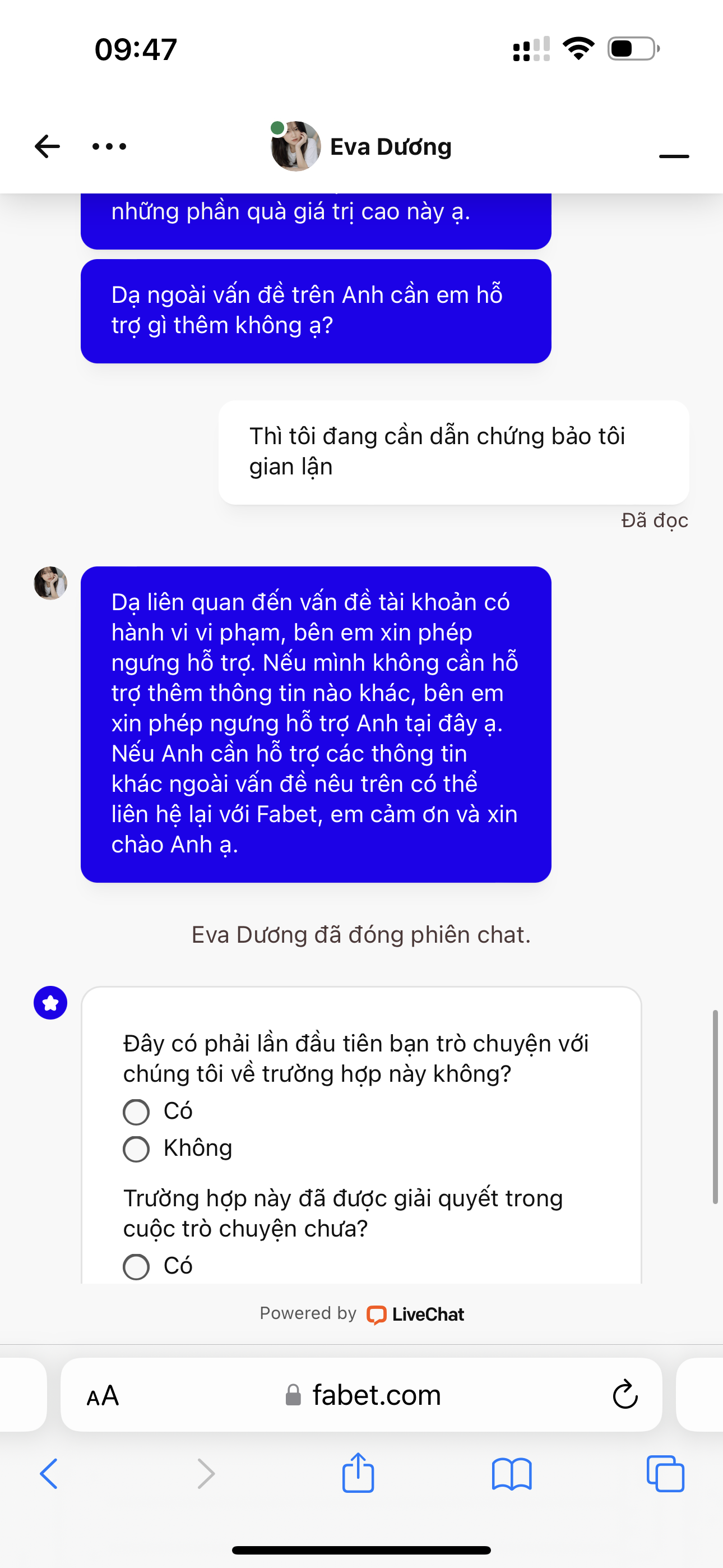
Task: Tap the fabet.com address bar
Action: tap(363, 1395)
